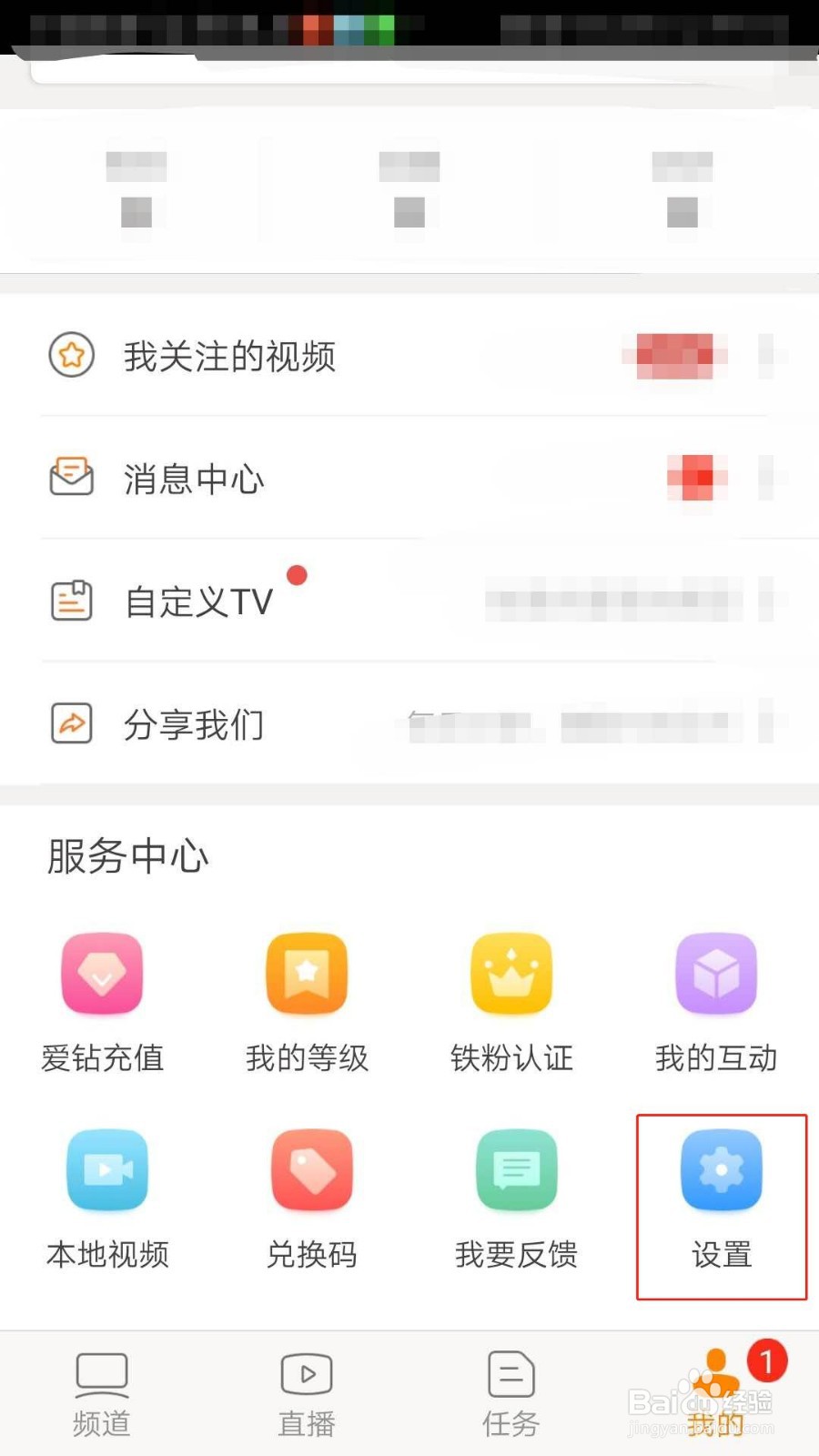Switch to the 直播 tab
Screen dimensions: 819x1456
click(x=307, y=1394)
